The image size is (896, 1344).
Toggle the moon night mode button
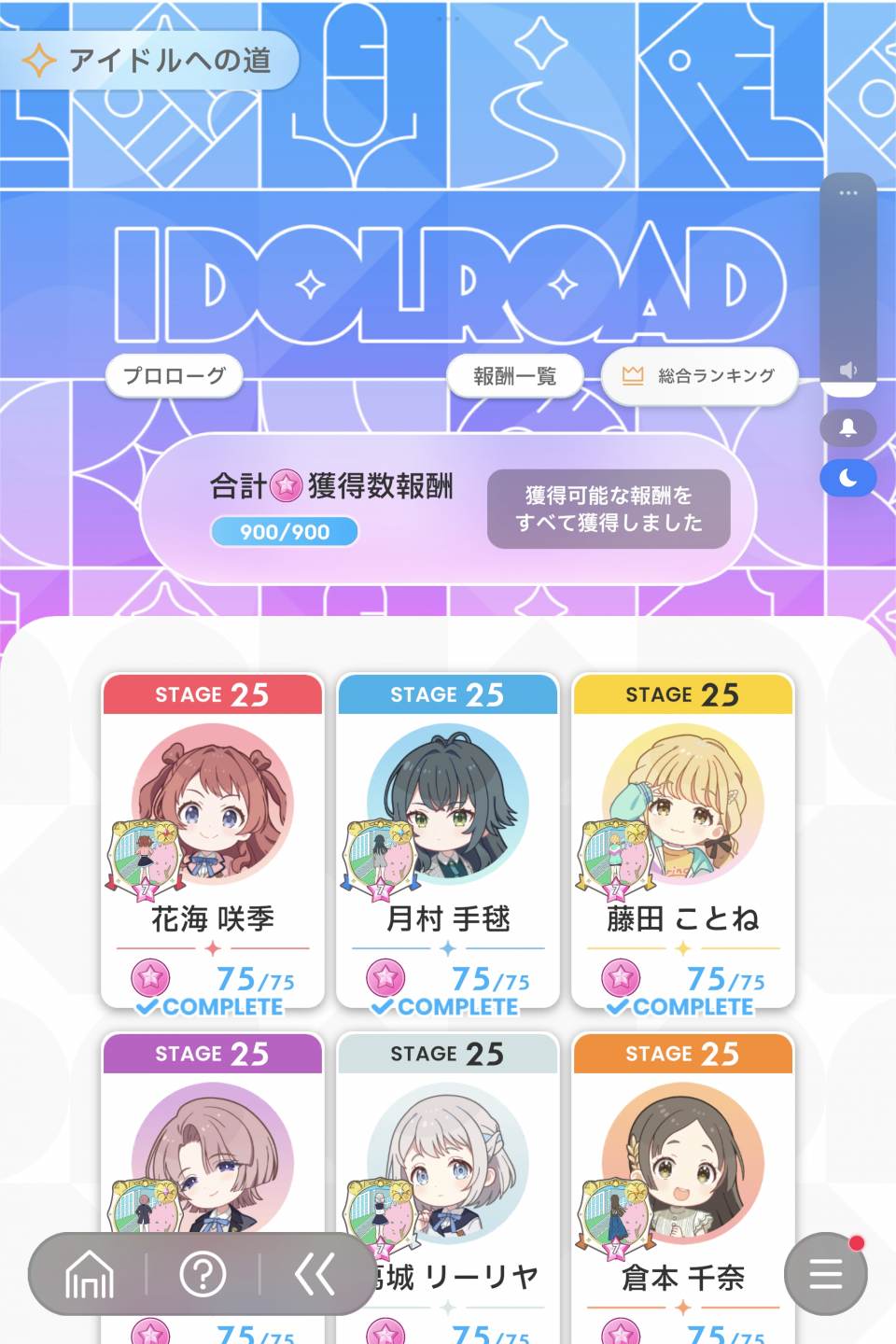pyautogui.click(x=847, y=478)
